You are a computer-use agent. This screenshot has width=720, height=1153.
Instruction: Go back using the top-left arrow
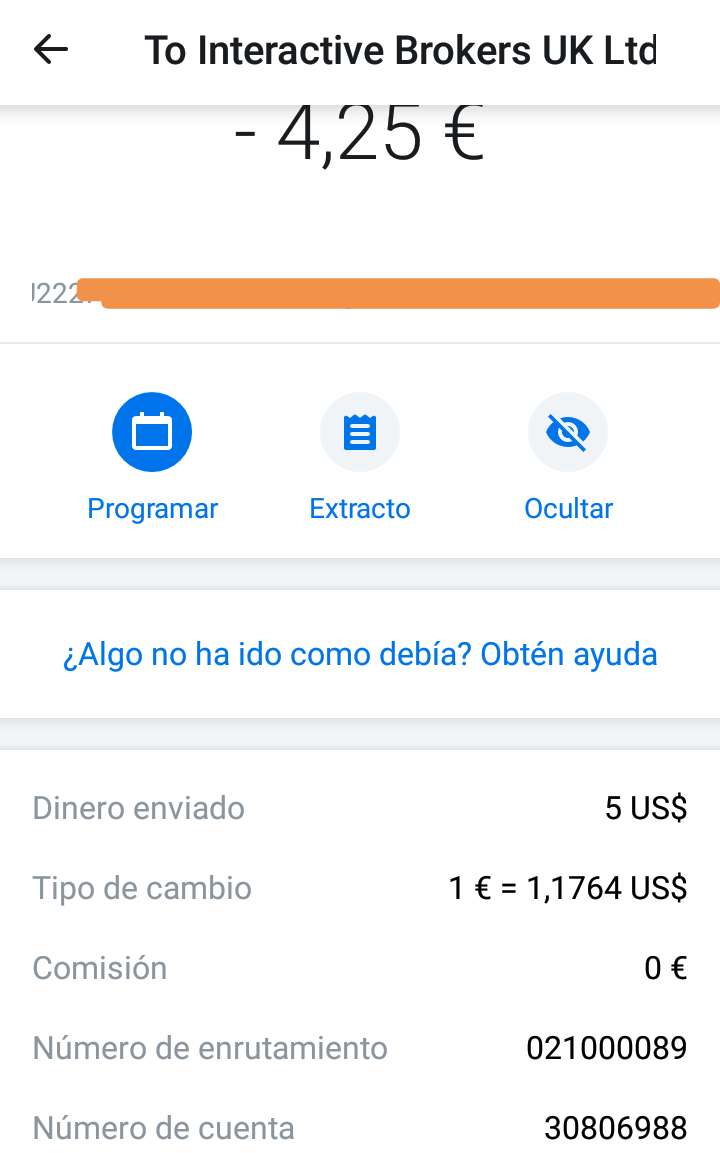point(51,50)
